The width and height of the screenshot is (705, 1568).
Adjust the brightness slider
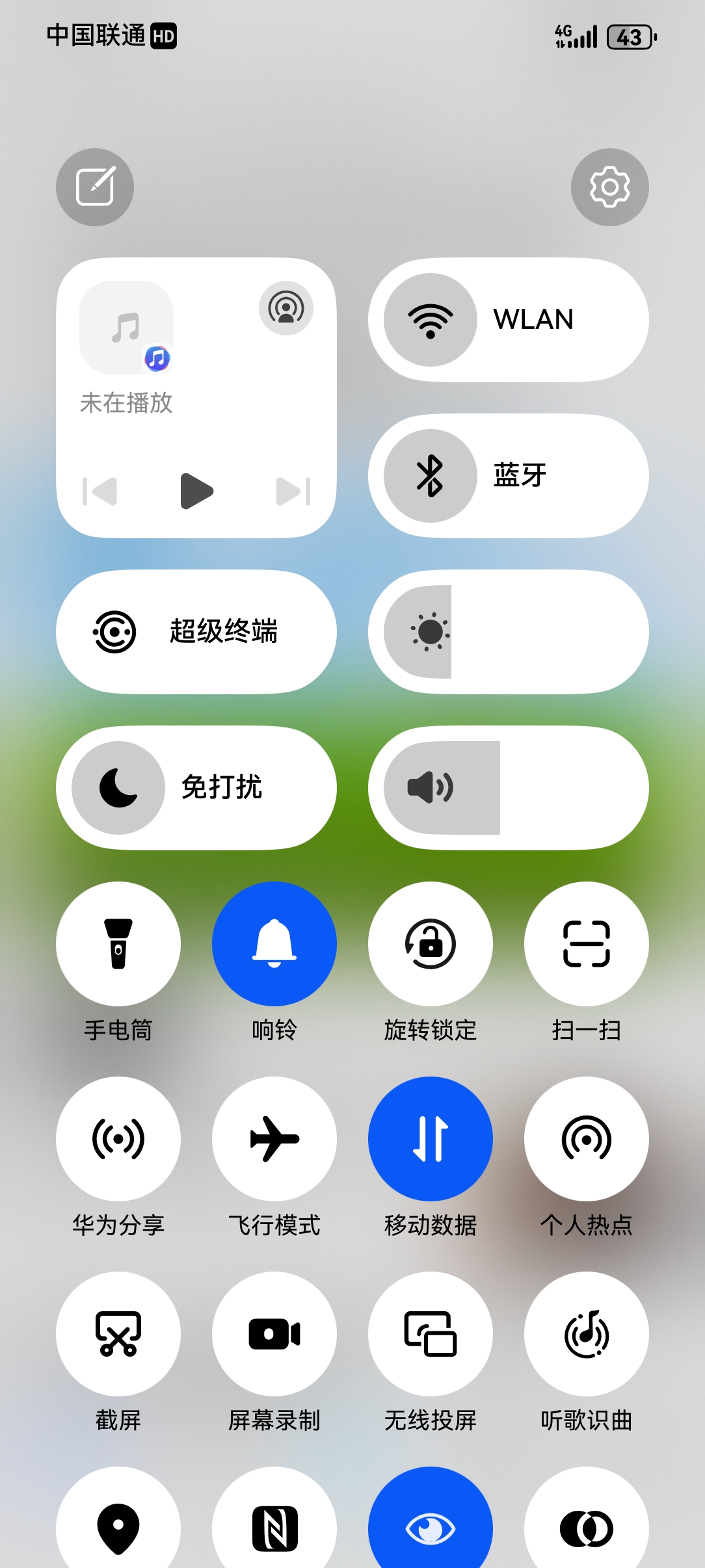pos(508,631)
